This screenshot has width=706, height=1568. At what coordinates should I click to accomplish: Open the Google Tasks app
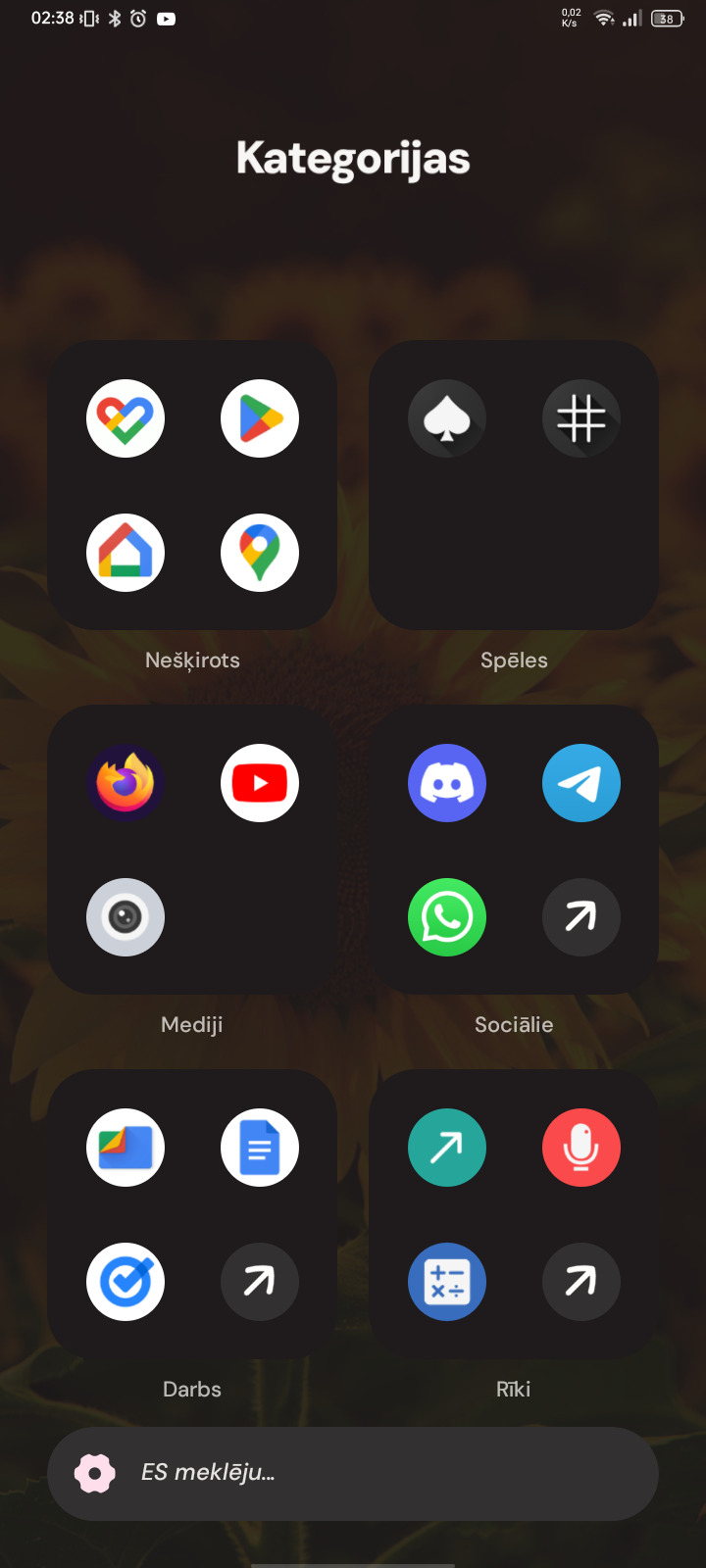126,1282
